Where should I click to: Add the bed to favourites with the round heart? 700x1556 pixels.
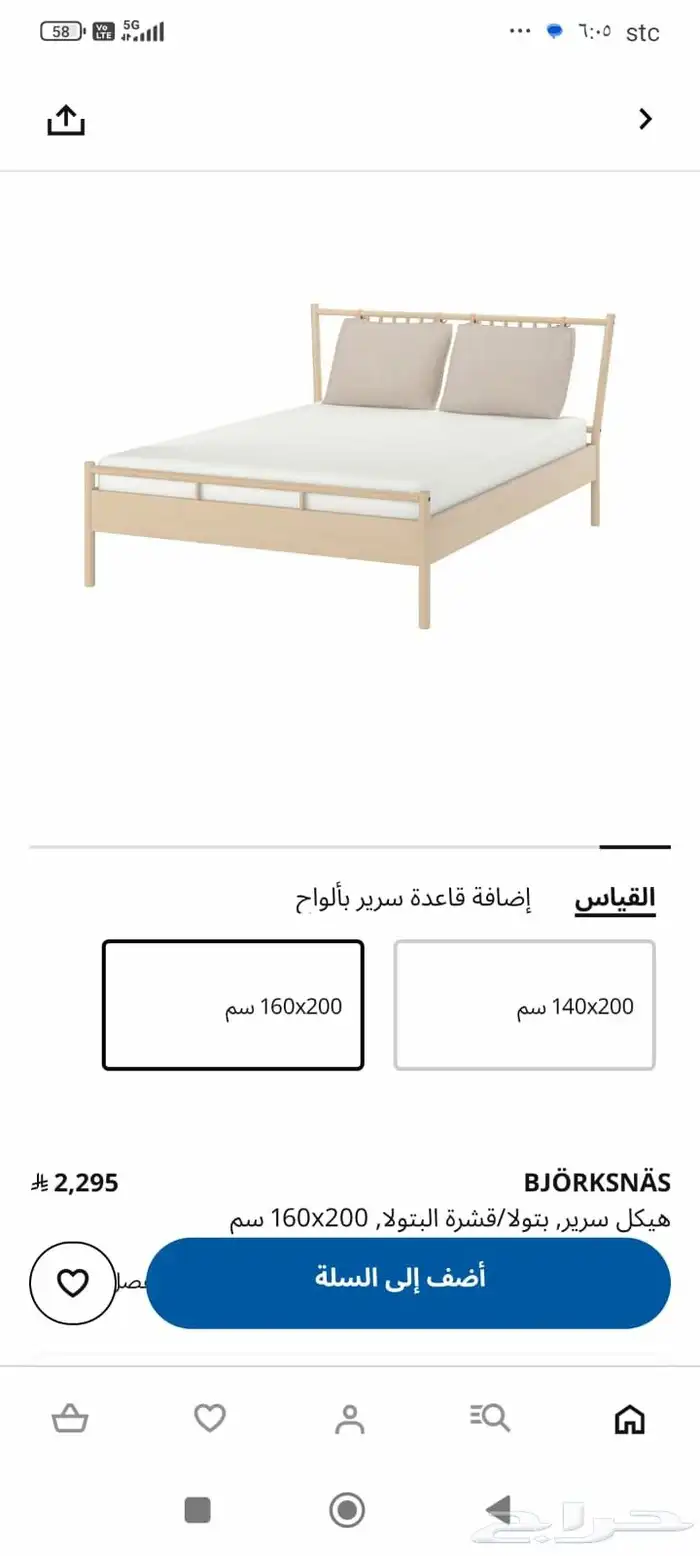[x=73, y=1283]
